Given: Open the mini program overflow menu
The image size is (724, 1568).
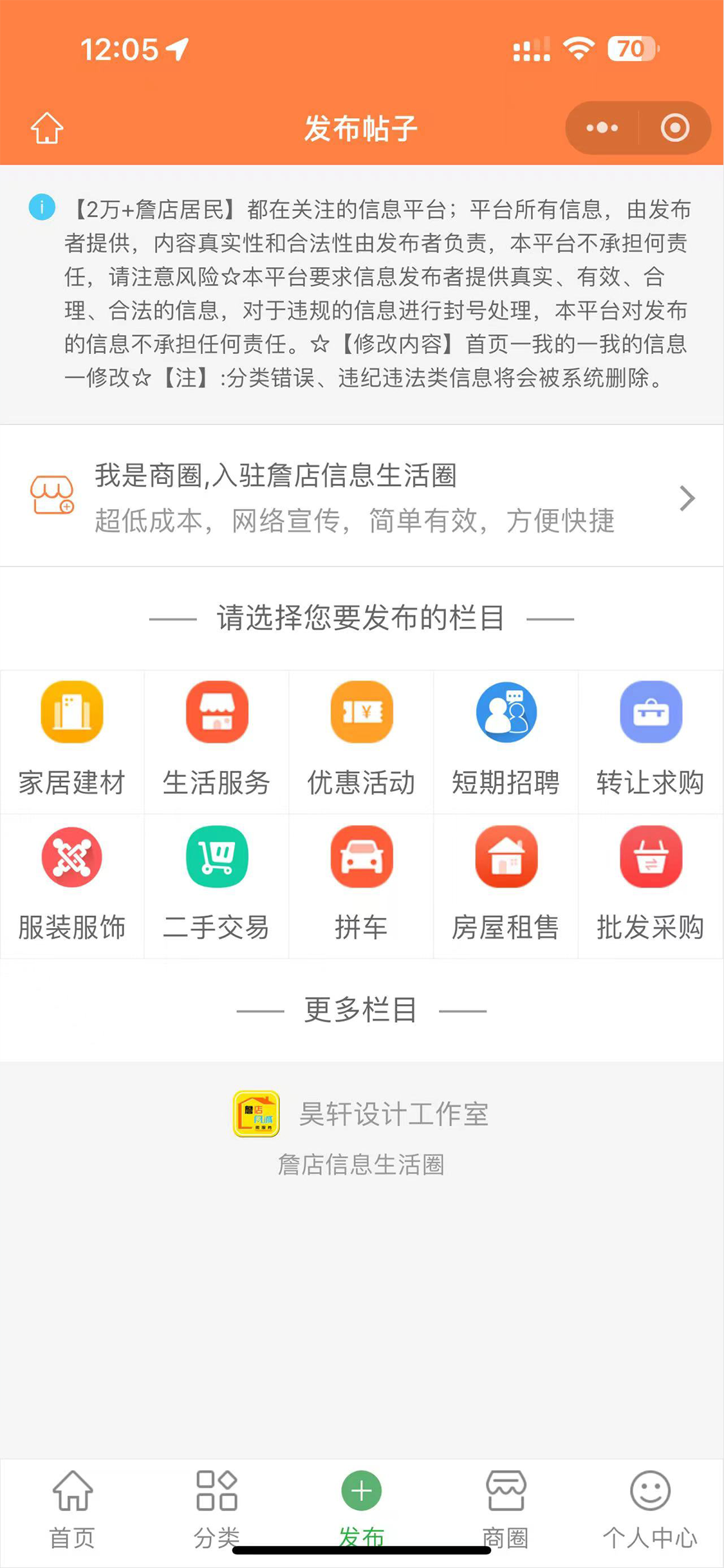Looking at the screenshot, I should (602, 127).
